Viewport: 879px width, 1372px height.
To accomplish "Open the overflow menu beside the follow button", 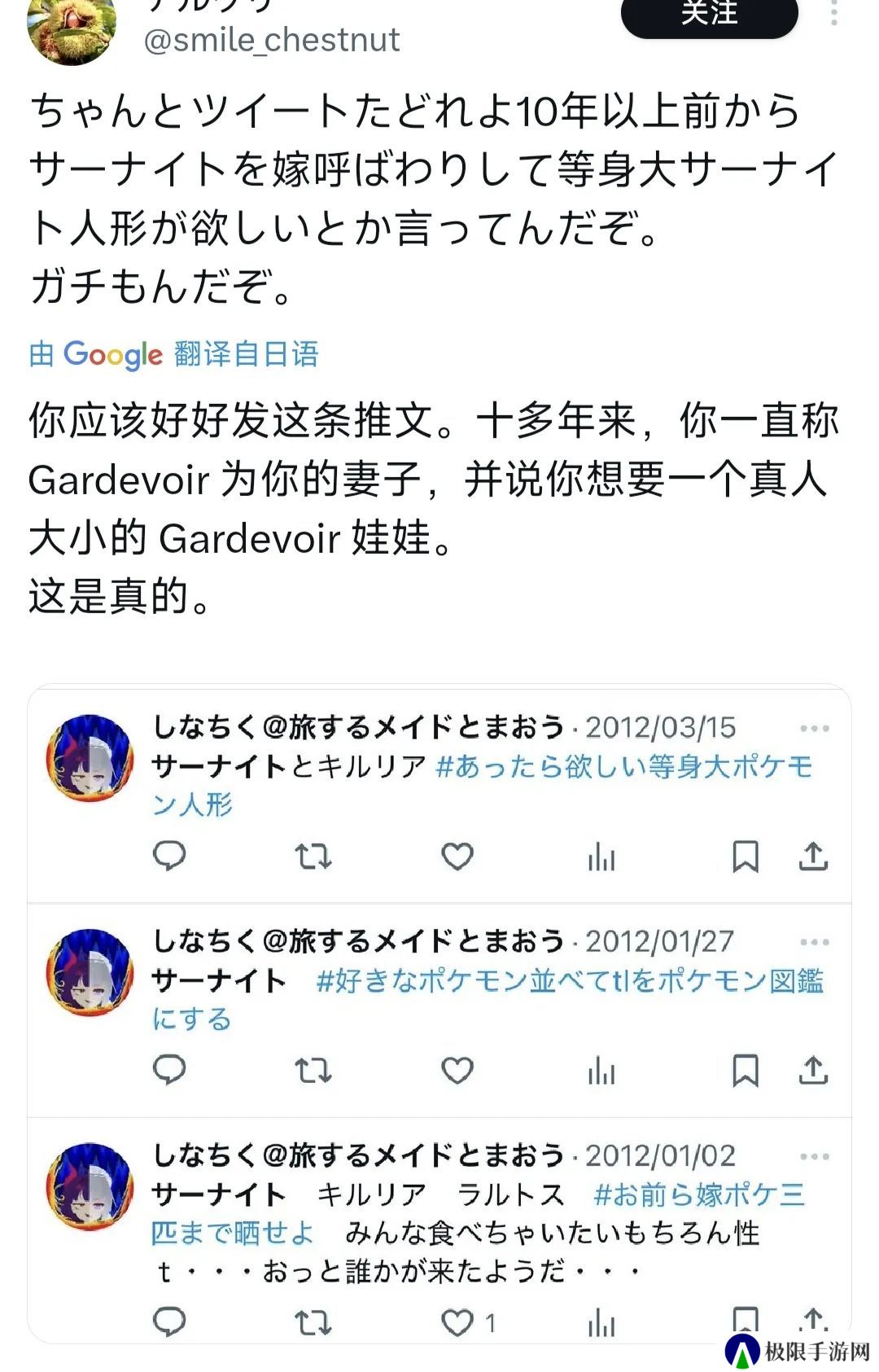I will point(833,13).
